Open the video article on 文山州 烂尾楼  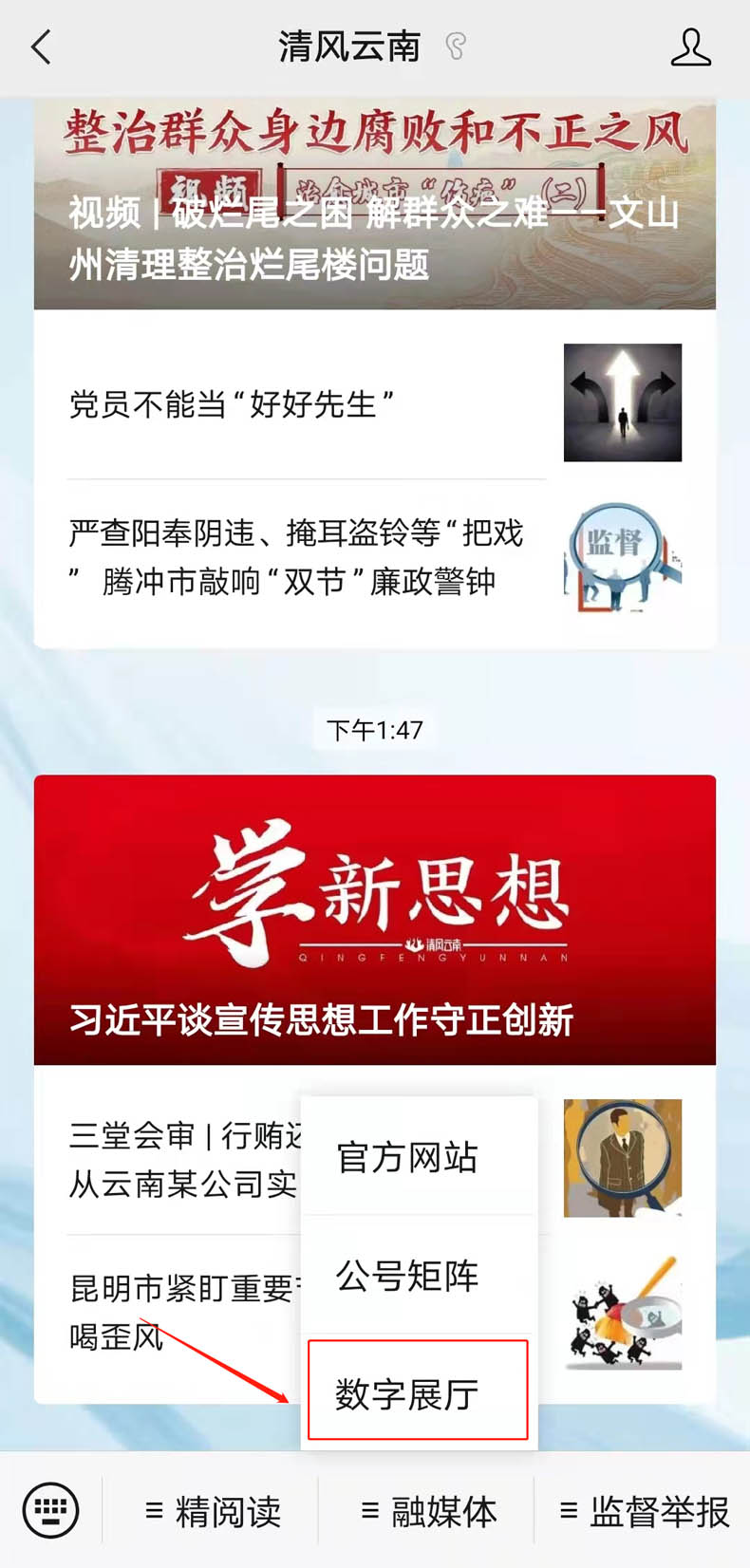click(375, 204)
